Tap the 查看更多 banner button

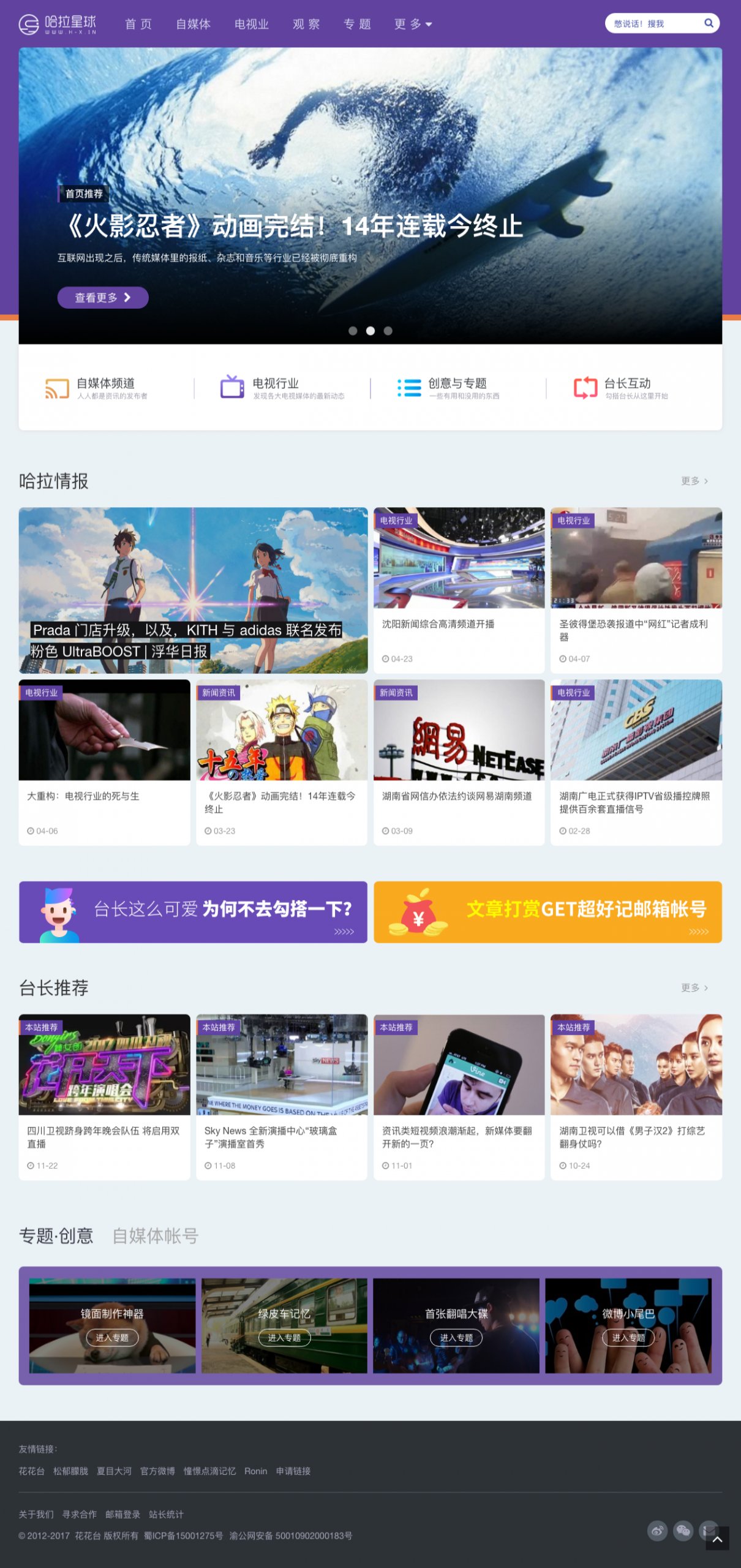[103, 298]
